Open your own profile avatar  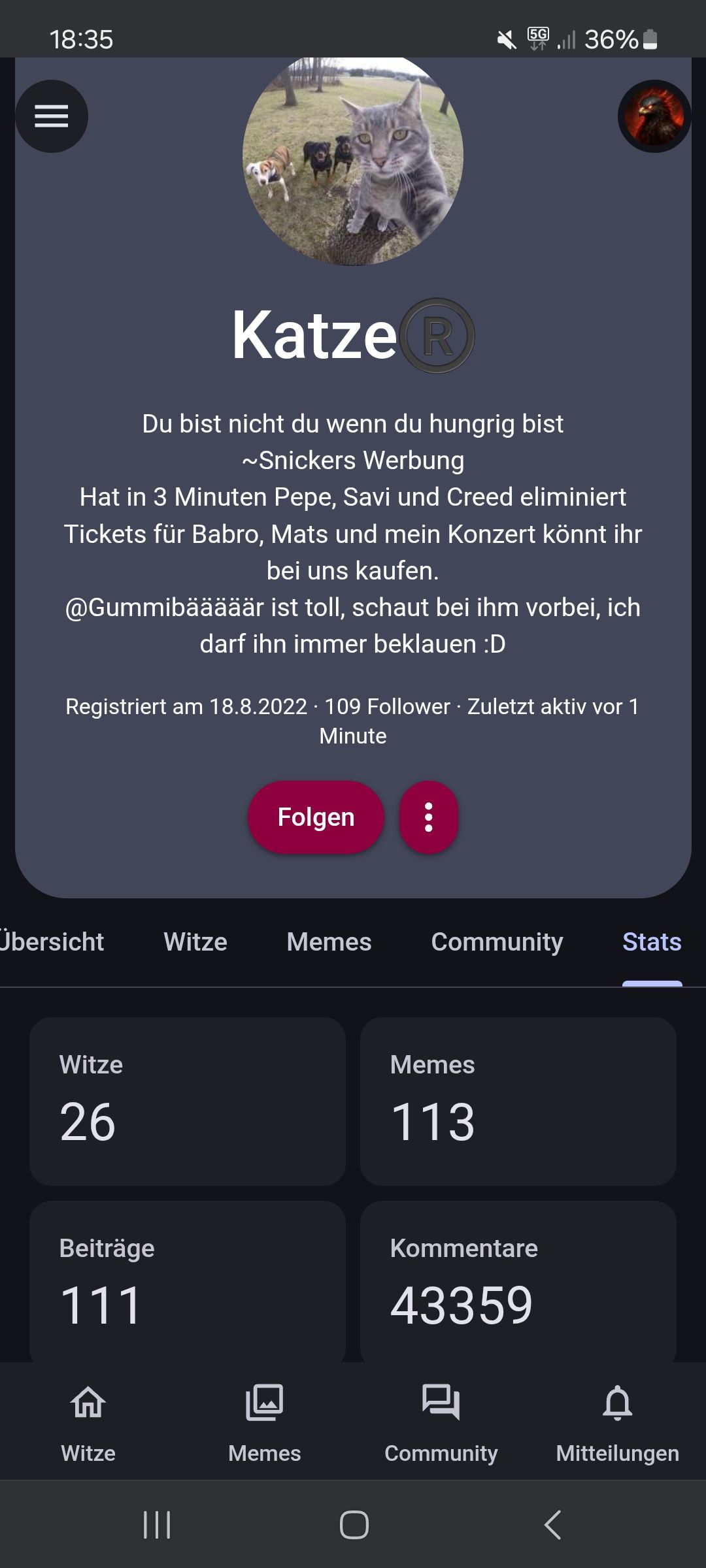tap(654, 116)
